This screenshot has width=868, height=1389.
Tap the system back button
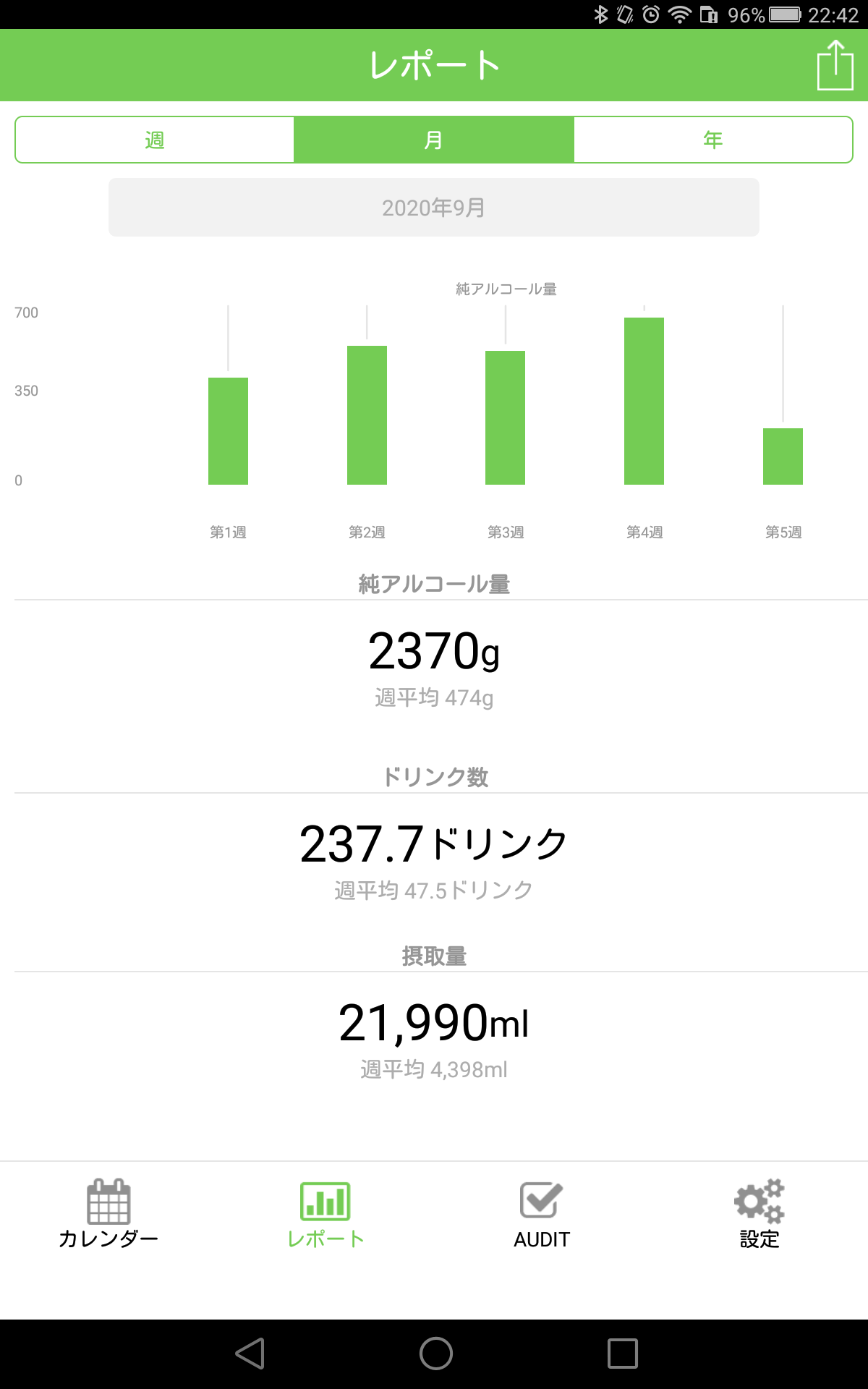pyautogui.click(x=250, y=1353)
